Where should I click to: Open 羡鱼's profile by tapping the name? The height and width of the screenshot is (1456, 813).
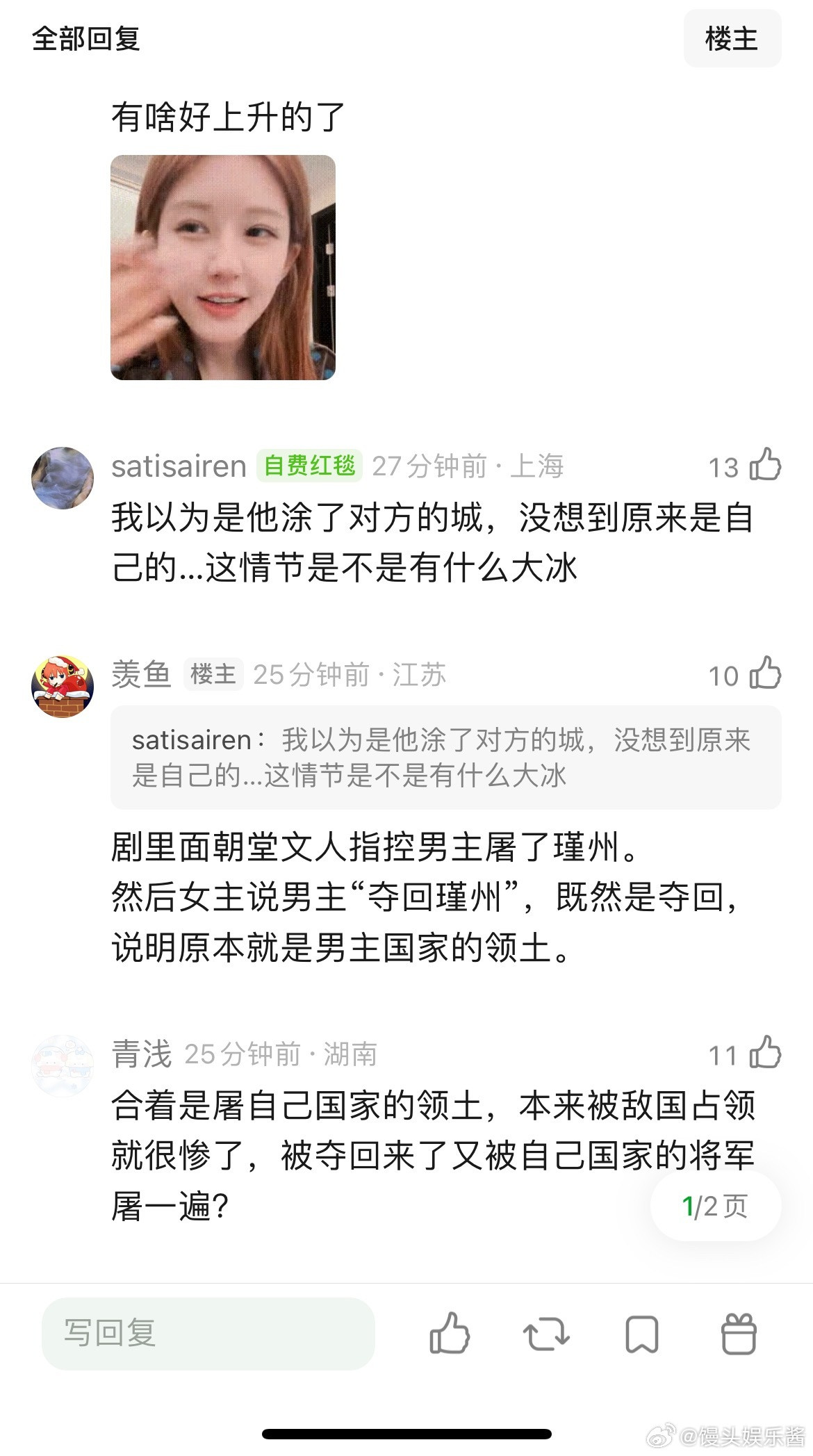coord(142,674)
